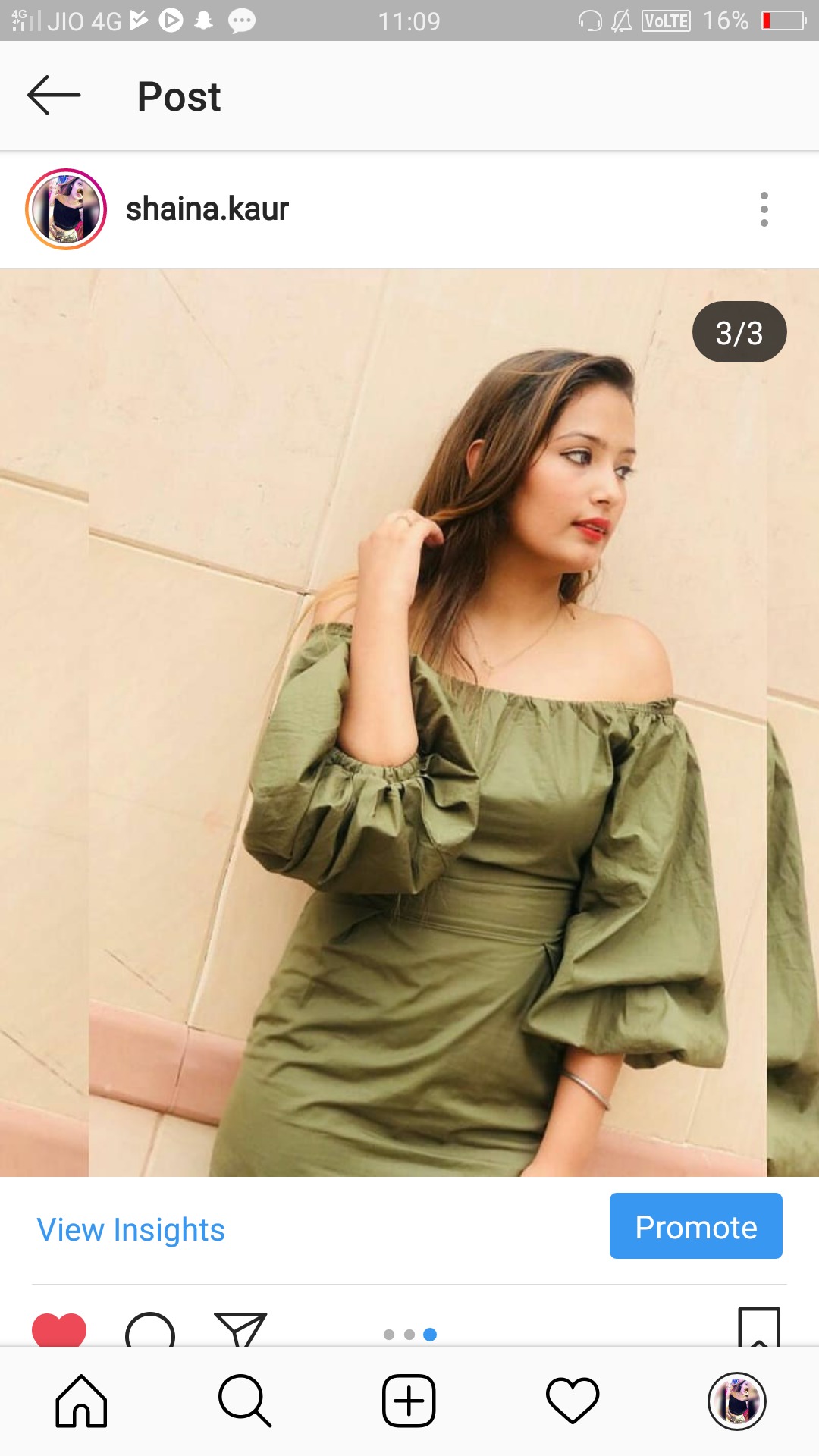Tap View Insights for this post
The height and width of the screenshot is (1456, 819).
click(131, 1229)
